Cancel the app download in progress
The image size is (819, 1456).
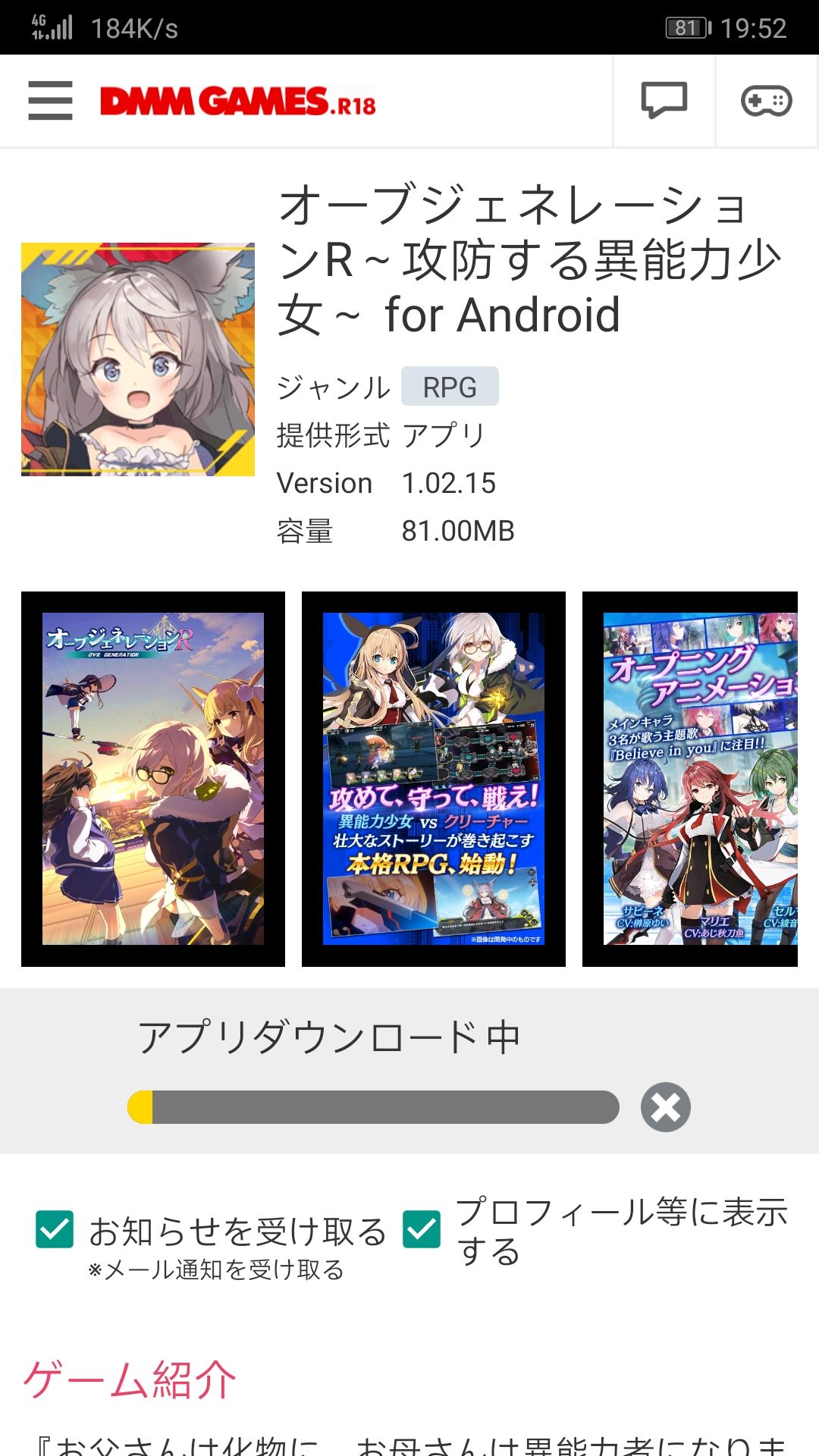665,1107
